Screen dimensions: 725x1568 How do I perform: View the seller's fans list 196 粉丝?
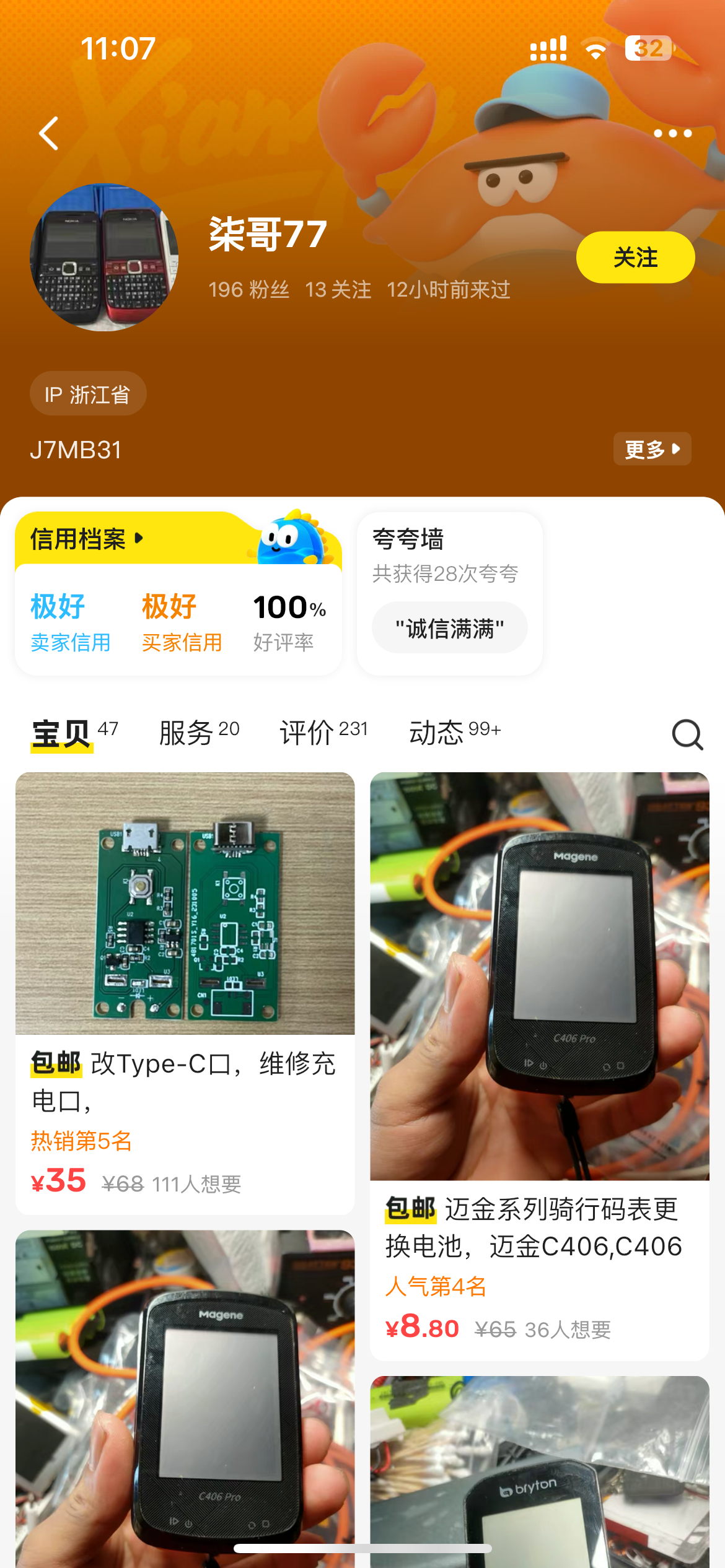(x=248, y=290)
